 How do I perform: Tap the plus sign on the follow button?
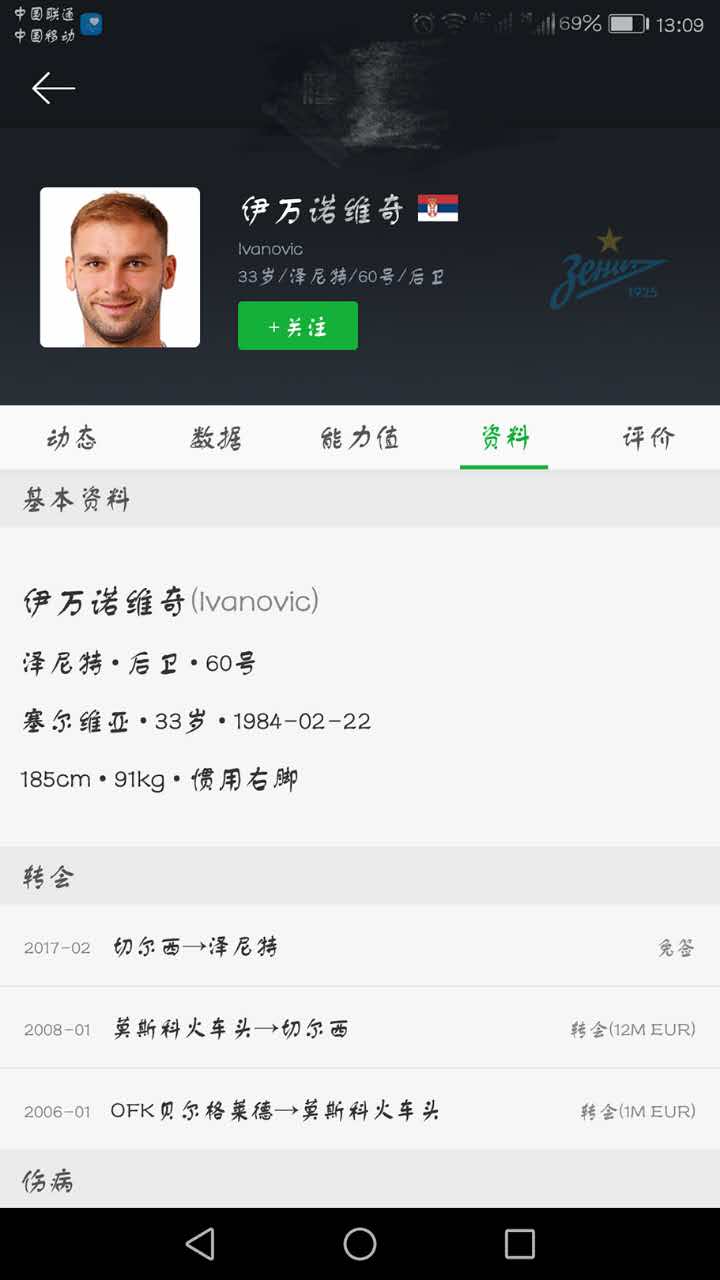tap(276, 325)
